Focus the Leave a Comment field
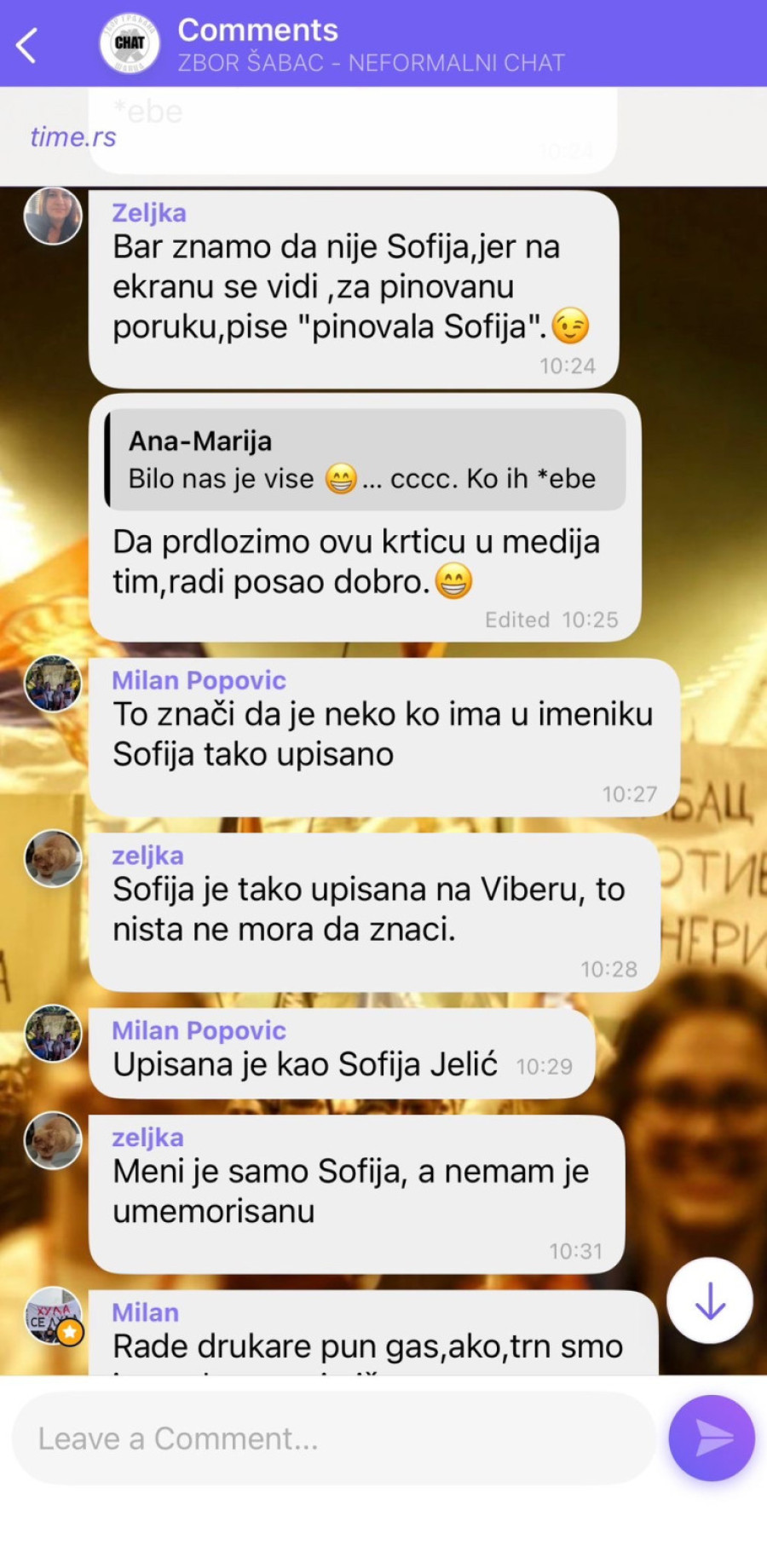 click(x=332, y=1438)
